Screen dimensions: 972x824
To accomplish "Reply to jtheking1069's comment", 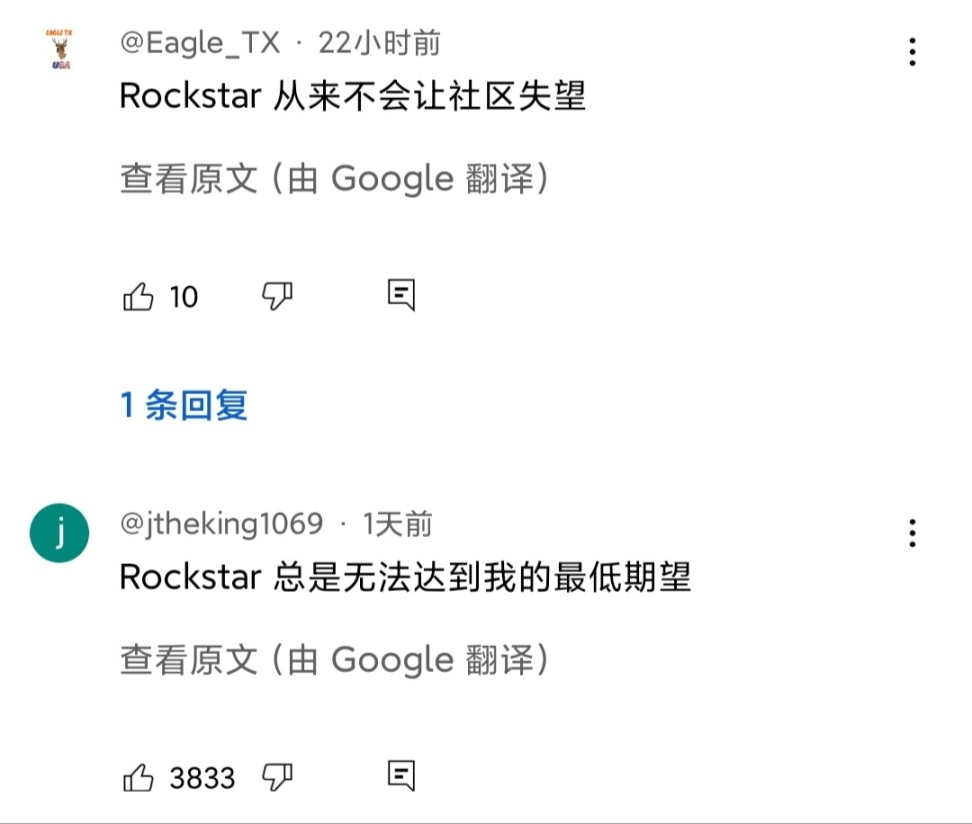I will click(401, 775).
